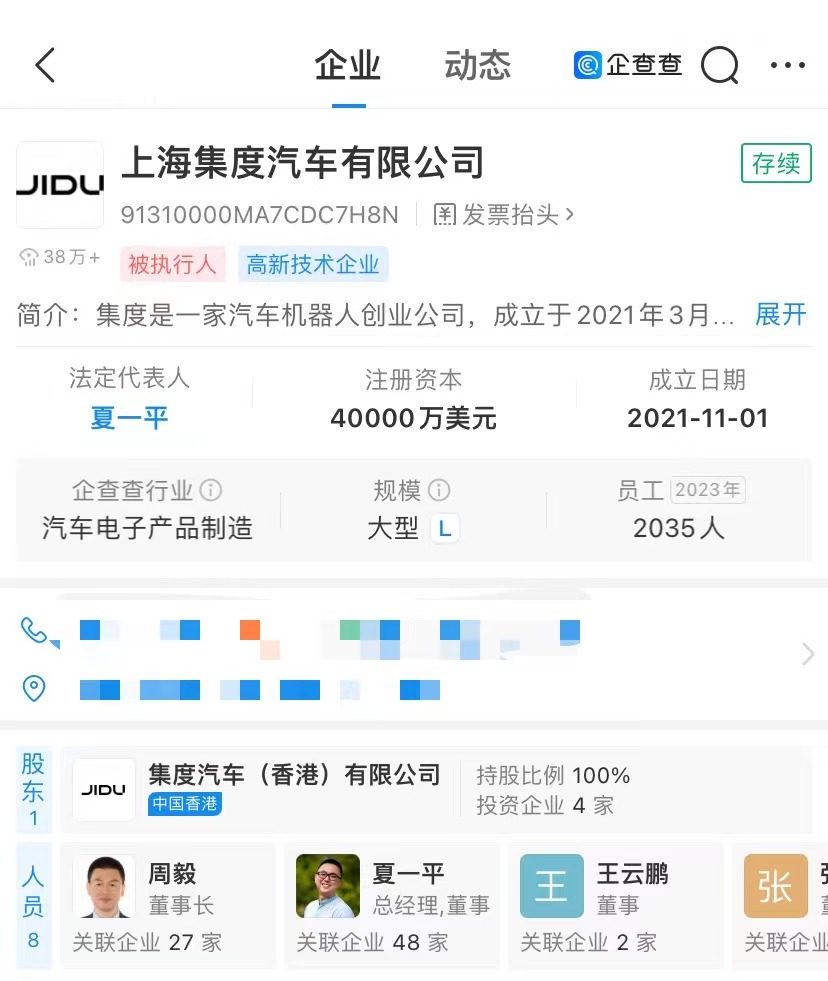Viewport: 828px width, 981px height.
Task: Show info about 规模
Action: (439, 491)
